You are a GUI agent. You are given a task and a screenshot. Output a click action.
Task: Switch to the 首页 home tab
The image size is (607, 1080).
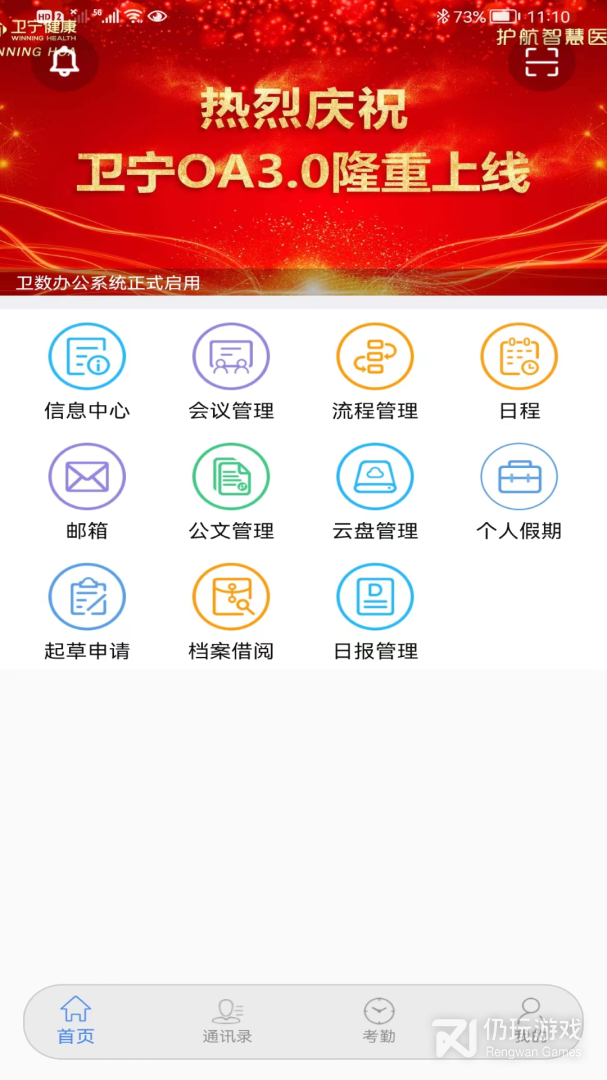(76, 1021)
